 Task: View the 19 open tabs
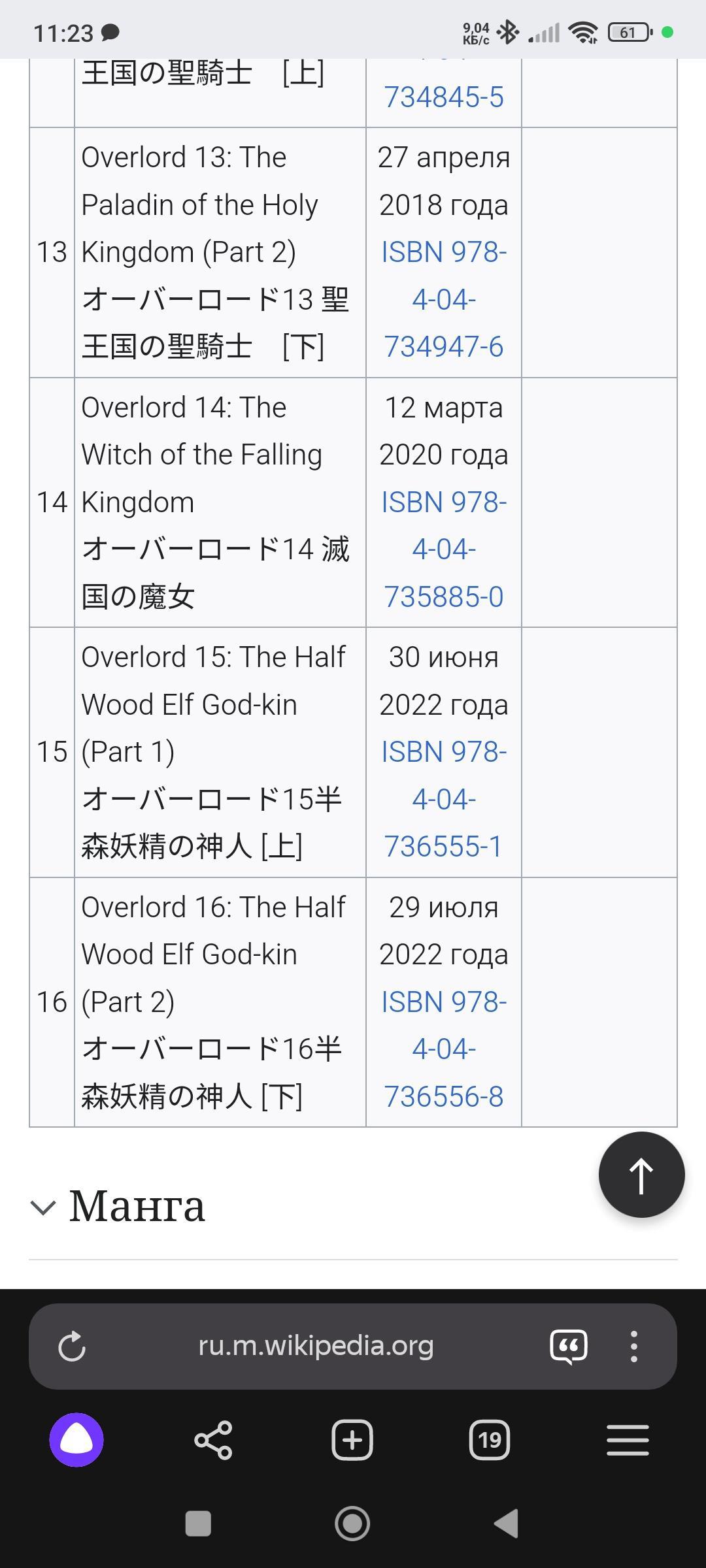[490, 1440]
